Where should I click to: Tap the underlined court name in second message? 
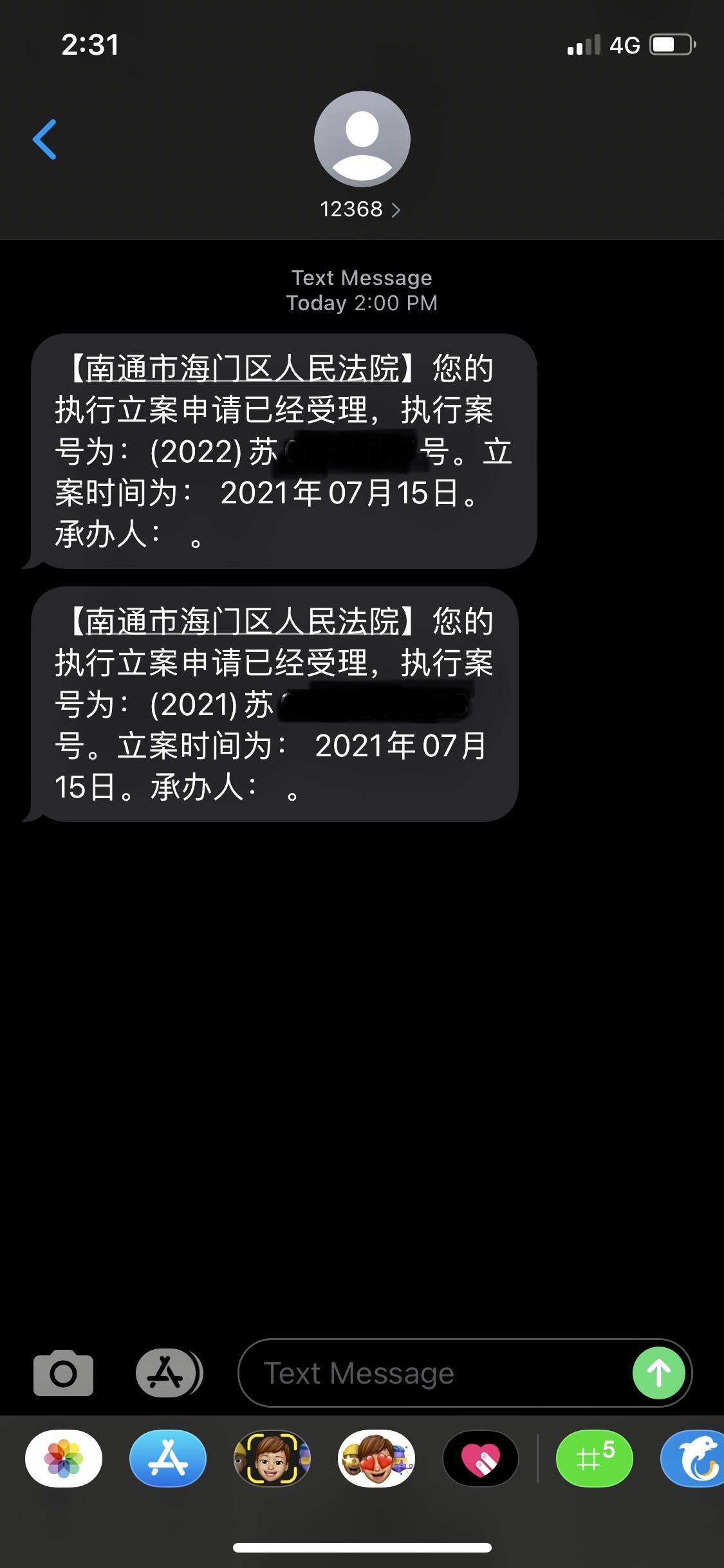(243, 622)
